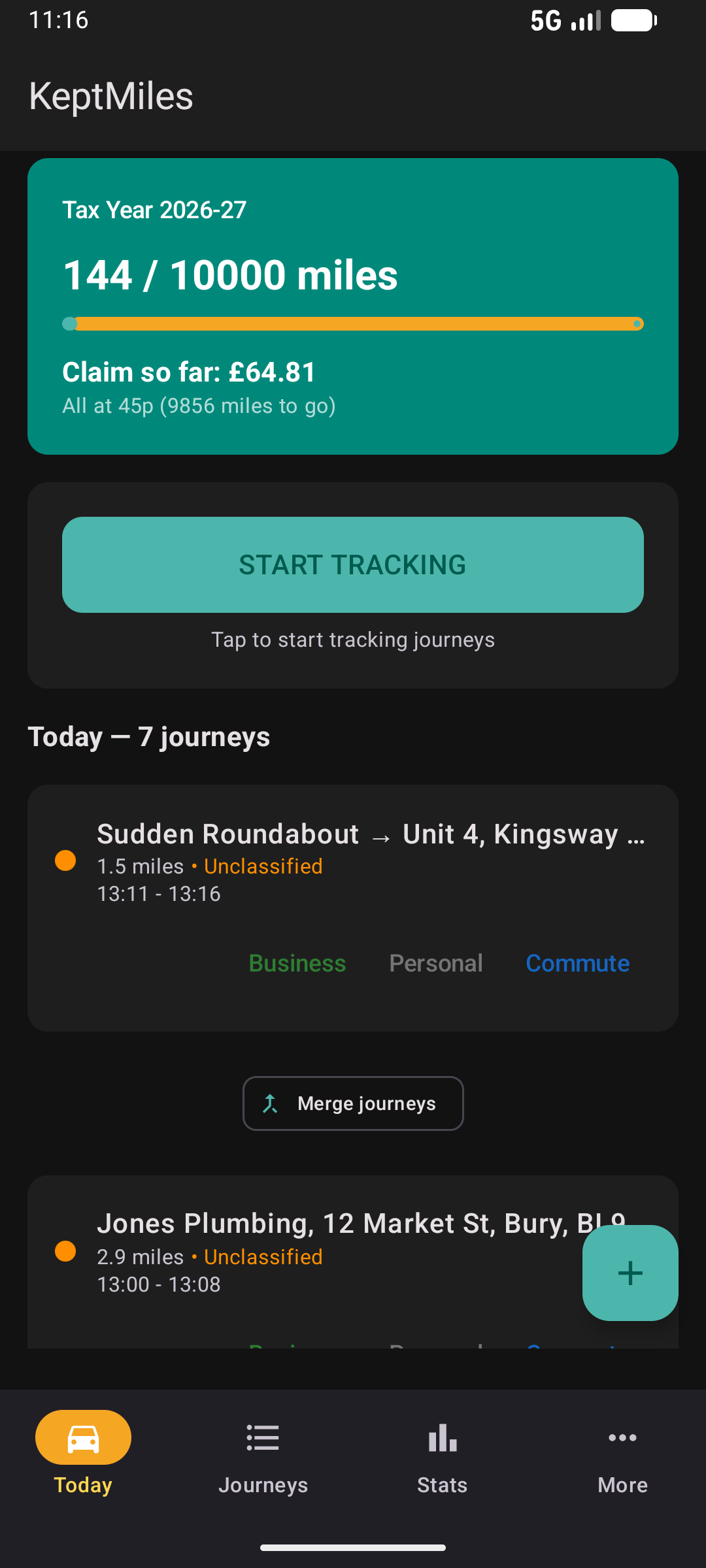
Task: Open the Tax Year 2026-27 summary card
Action: click(x=353, y=305)
